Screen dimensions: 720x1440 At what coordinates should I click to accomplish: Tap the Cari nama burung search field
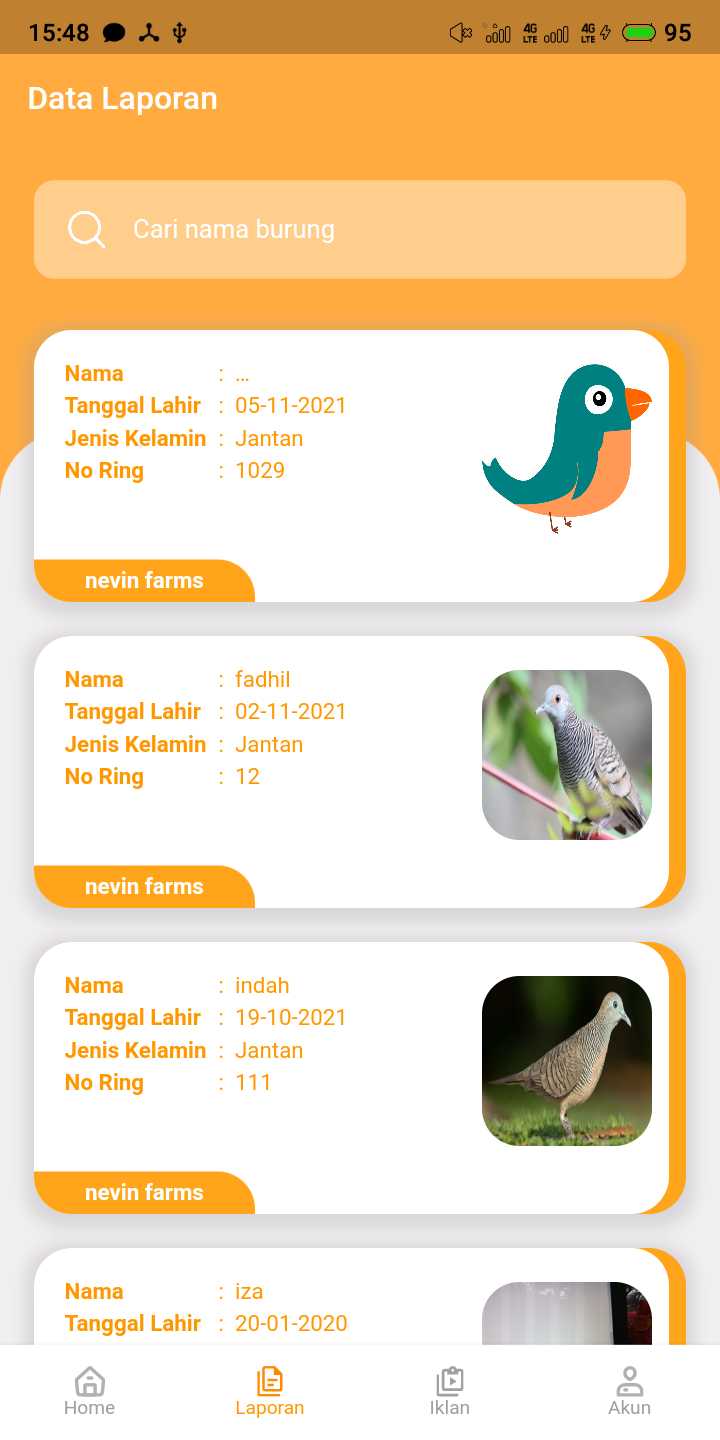click(360, 229)
